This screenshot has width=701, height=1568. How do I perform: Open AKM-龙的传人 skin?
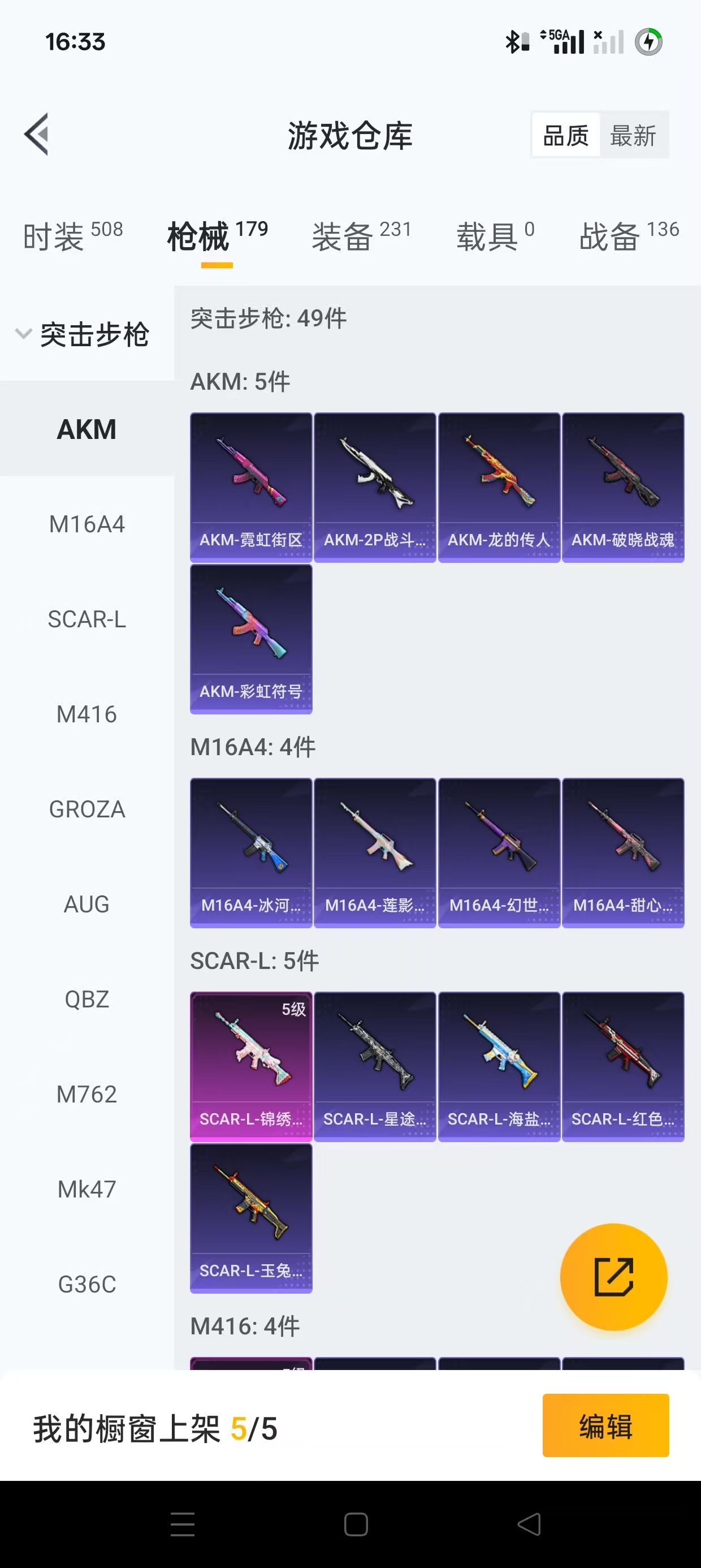coord(499,487)
